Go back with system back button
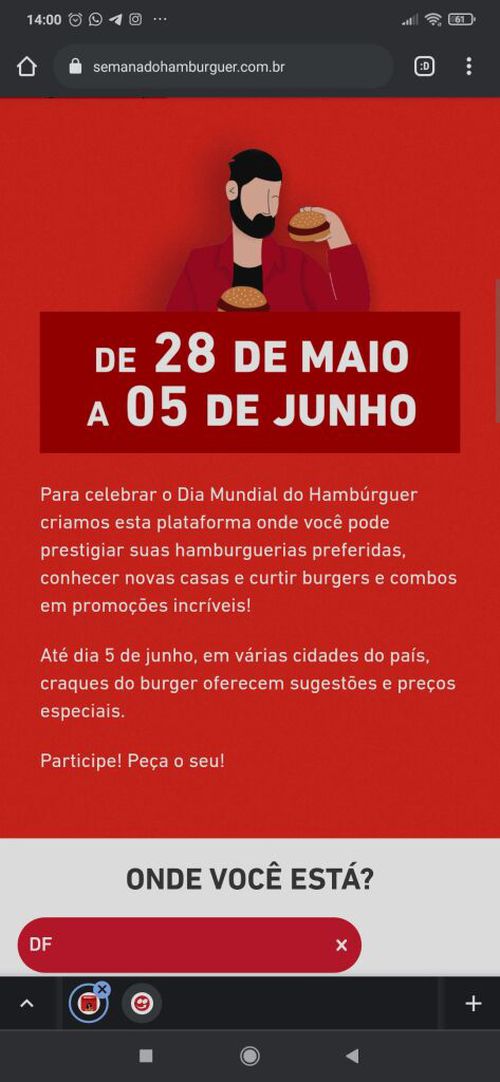This screenshot has height=1082, width=500. pyautogui.click(x=352, y=1056)
